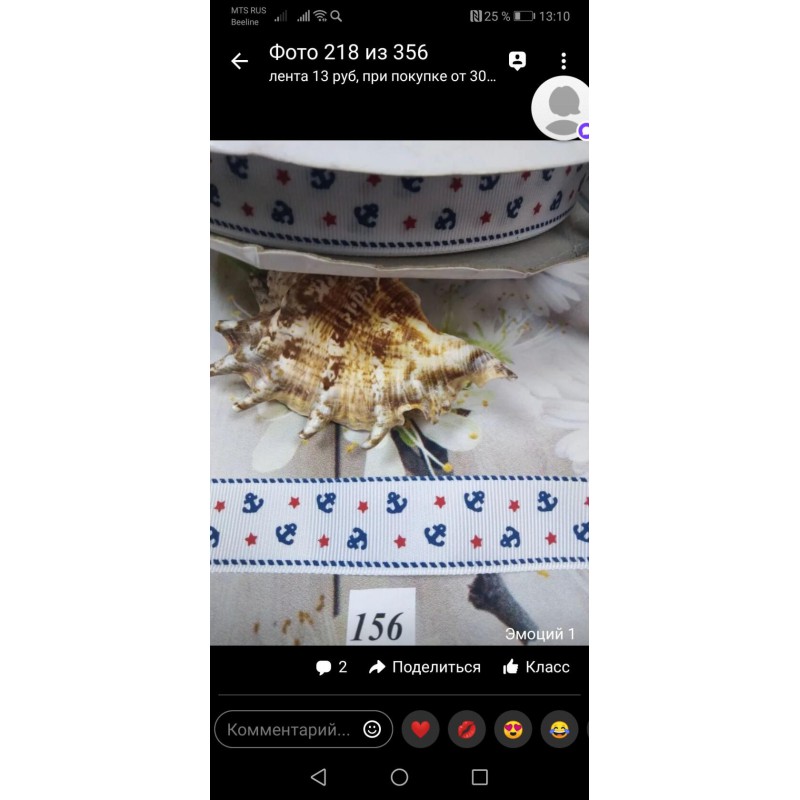
Task: Open the recent apps overview
Action: (479, 777)
